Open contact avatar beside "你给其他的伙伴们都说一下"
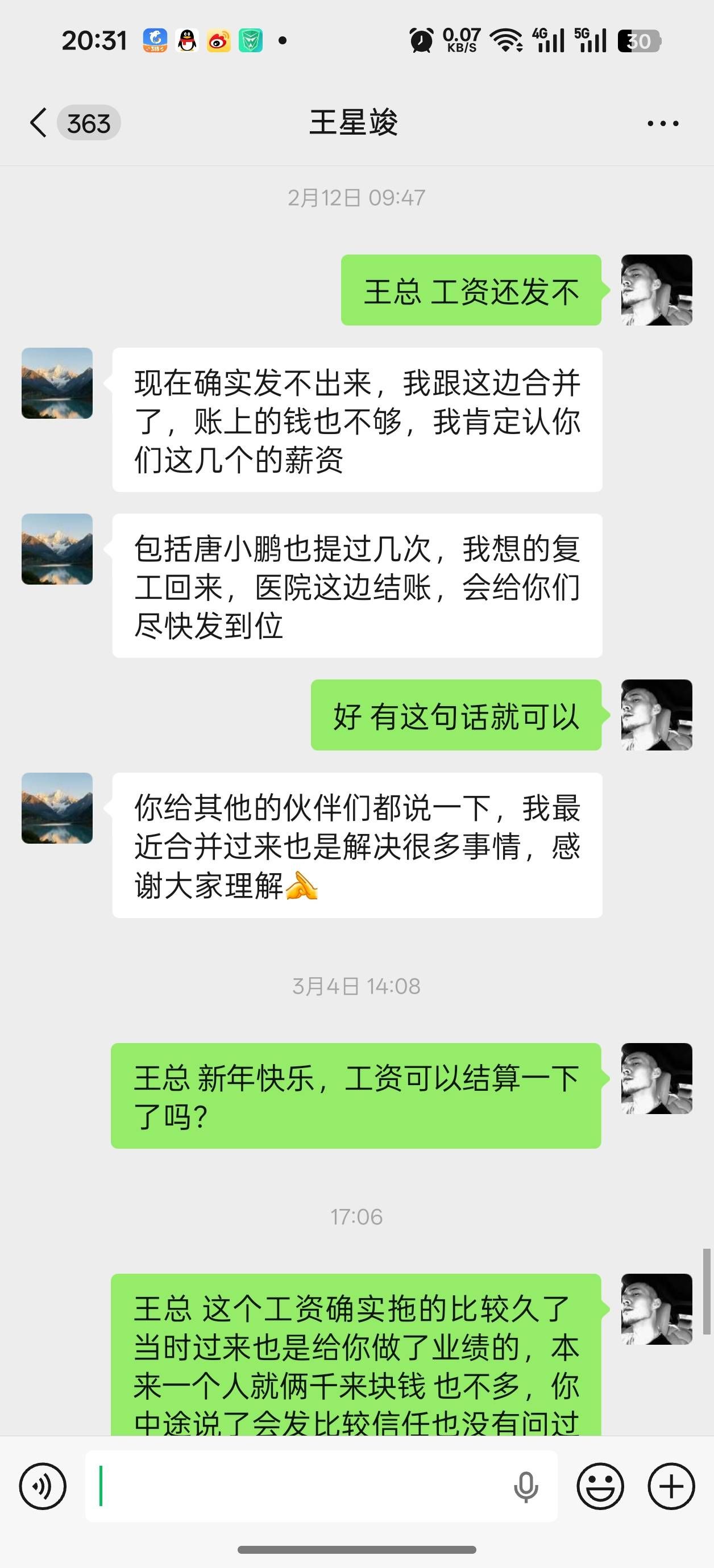 (x=57, y=808)
